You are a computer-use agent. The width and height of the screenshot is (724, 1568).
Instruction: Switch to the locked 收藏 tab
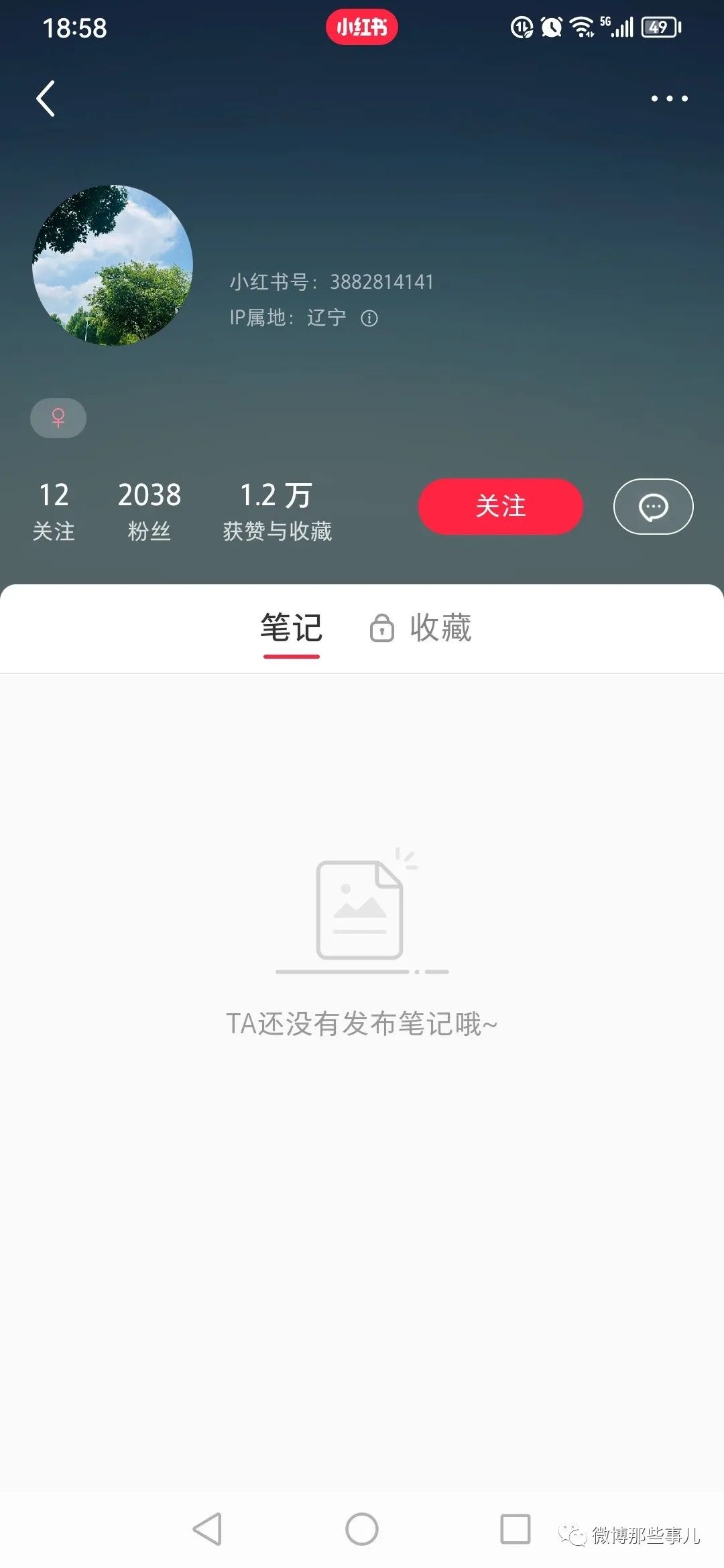[422, 629]
